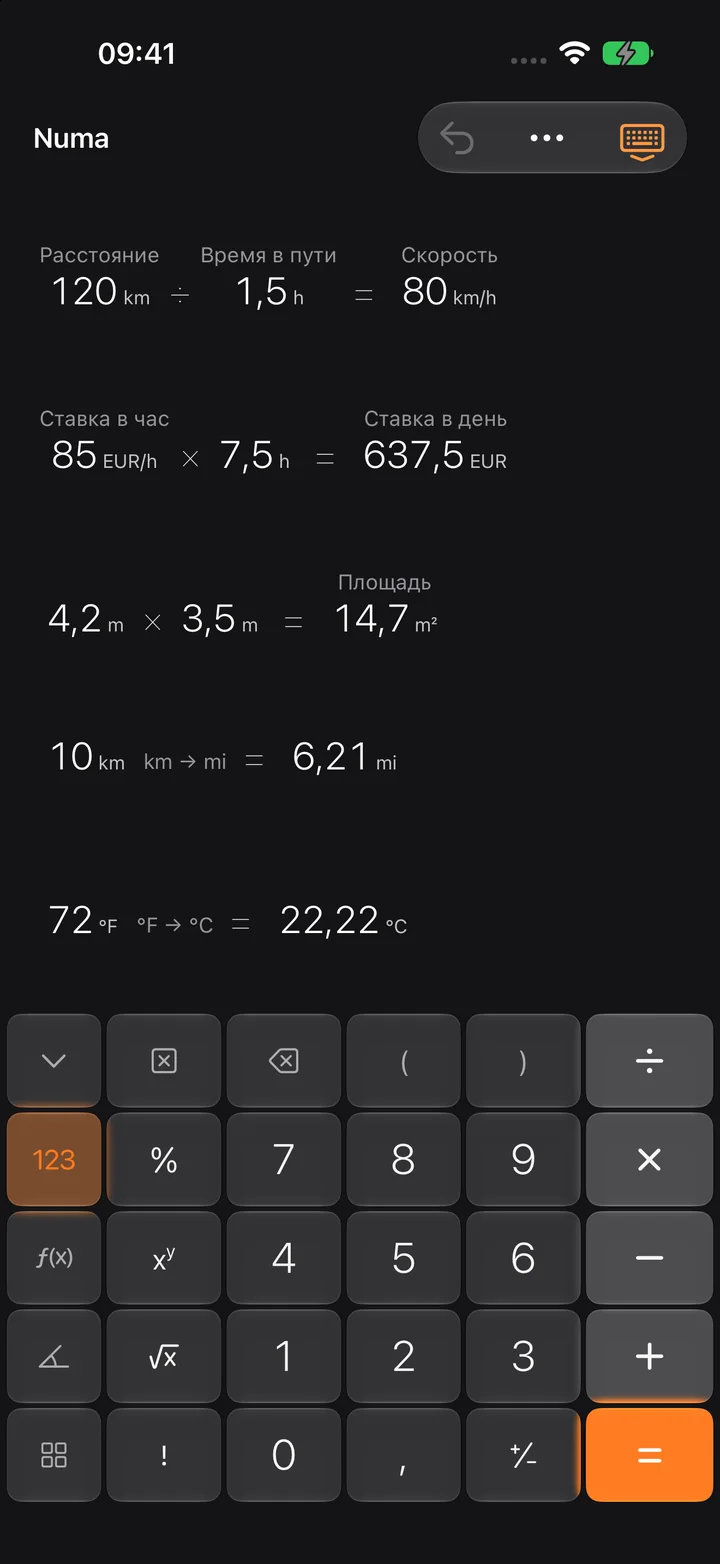The width and height of the screenshot is (720, 1564).
Task: Clear the entry with the boxed X key
Action: (164, 1061)
